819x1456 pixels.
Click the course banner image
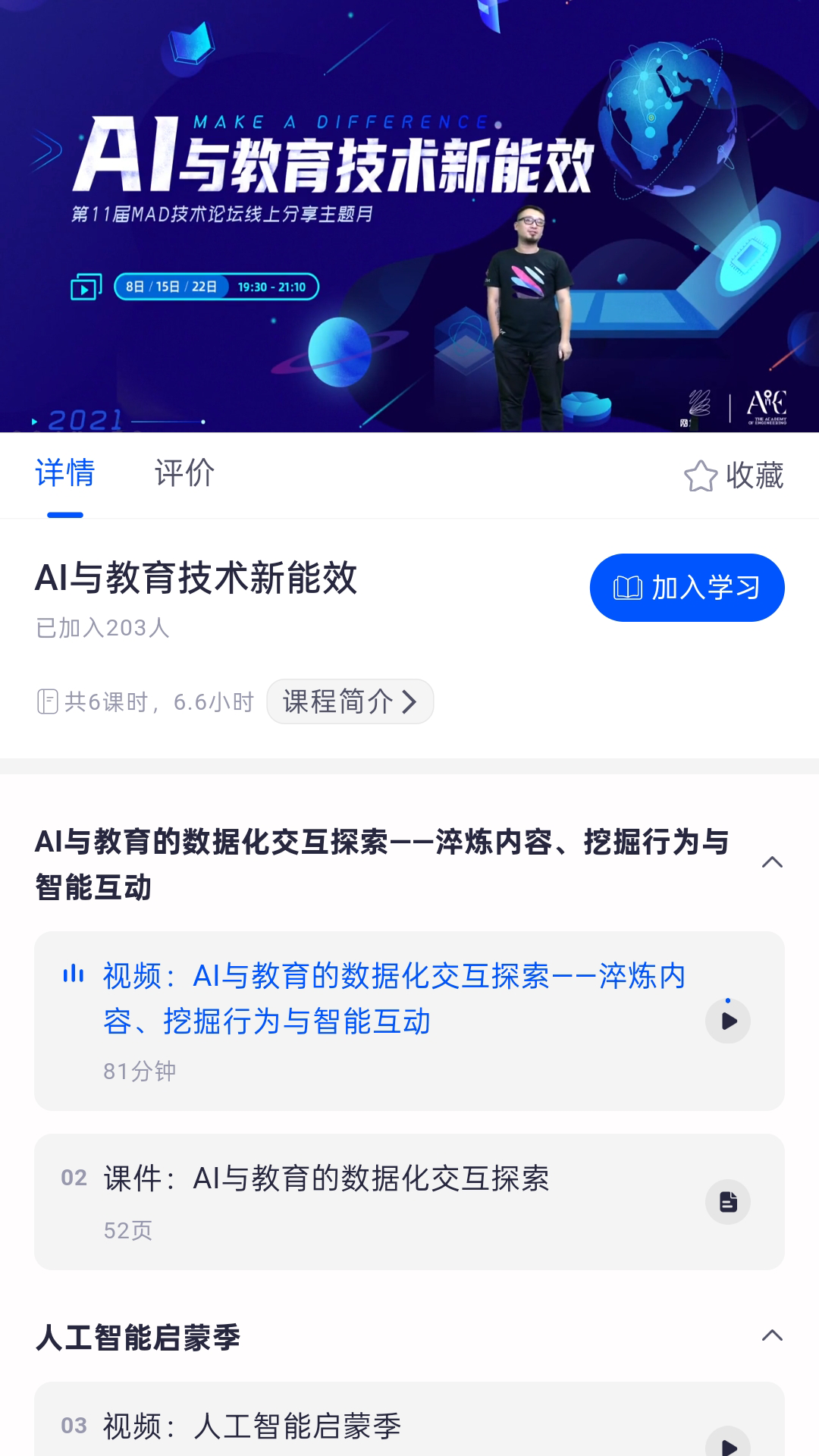point(409,216)
